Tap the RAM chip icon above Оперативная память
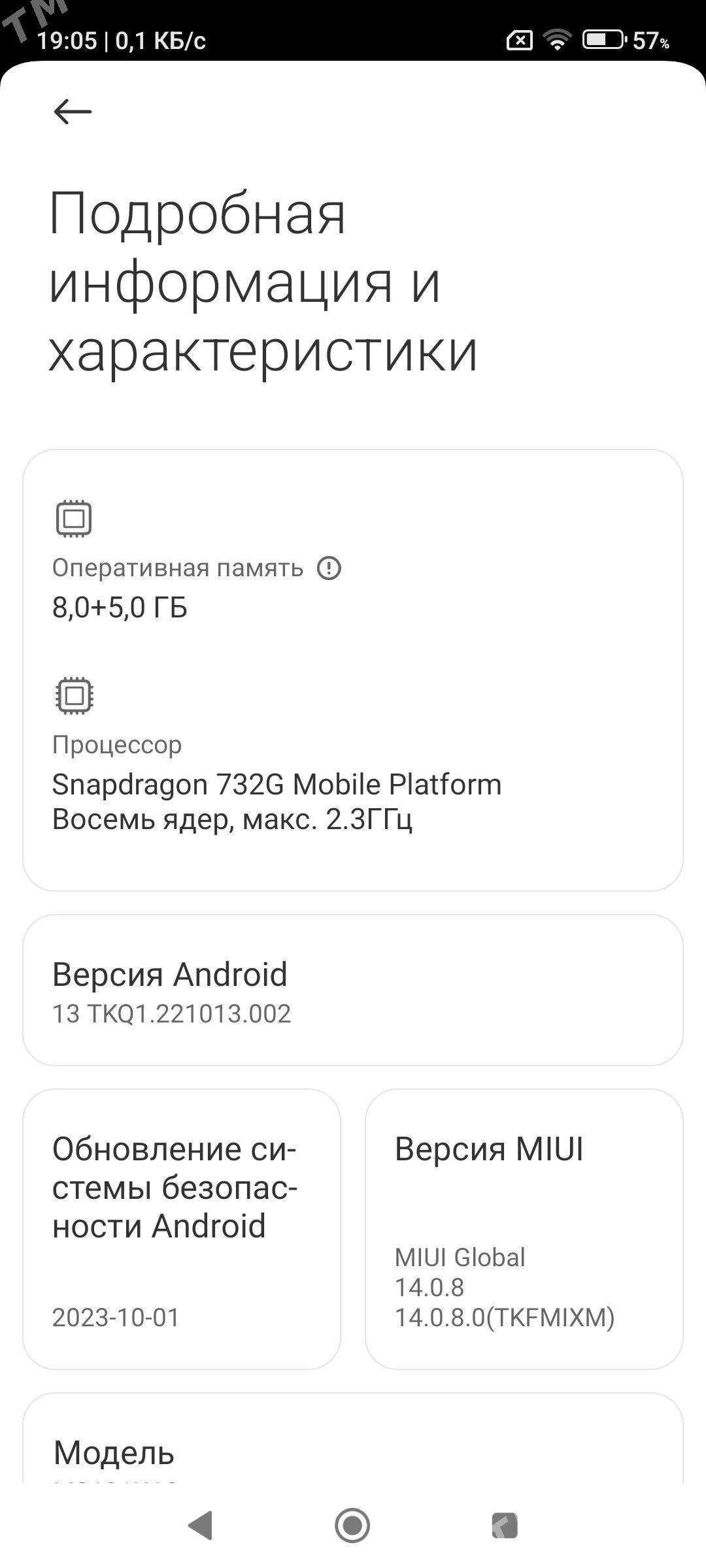The image size is (706, 1568). click(72, 519)
